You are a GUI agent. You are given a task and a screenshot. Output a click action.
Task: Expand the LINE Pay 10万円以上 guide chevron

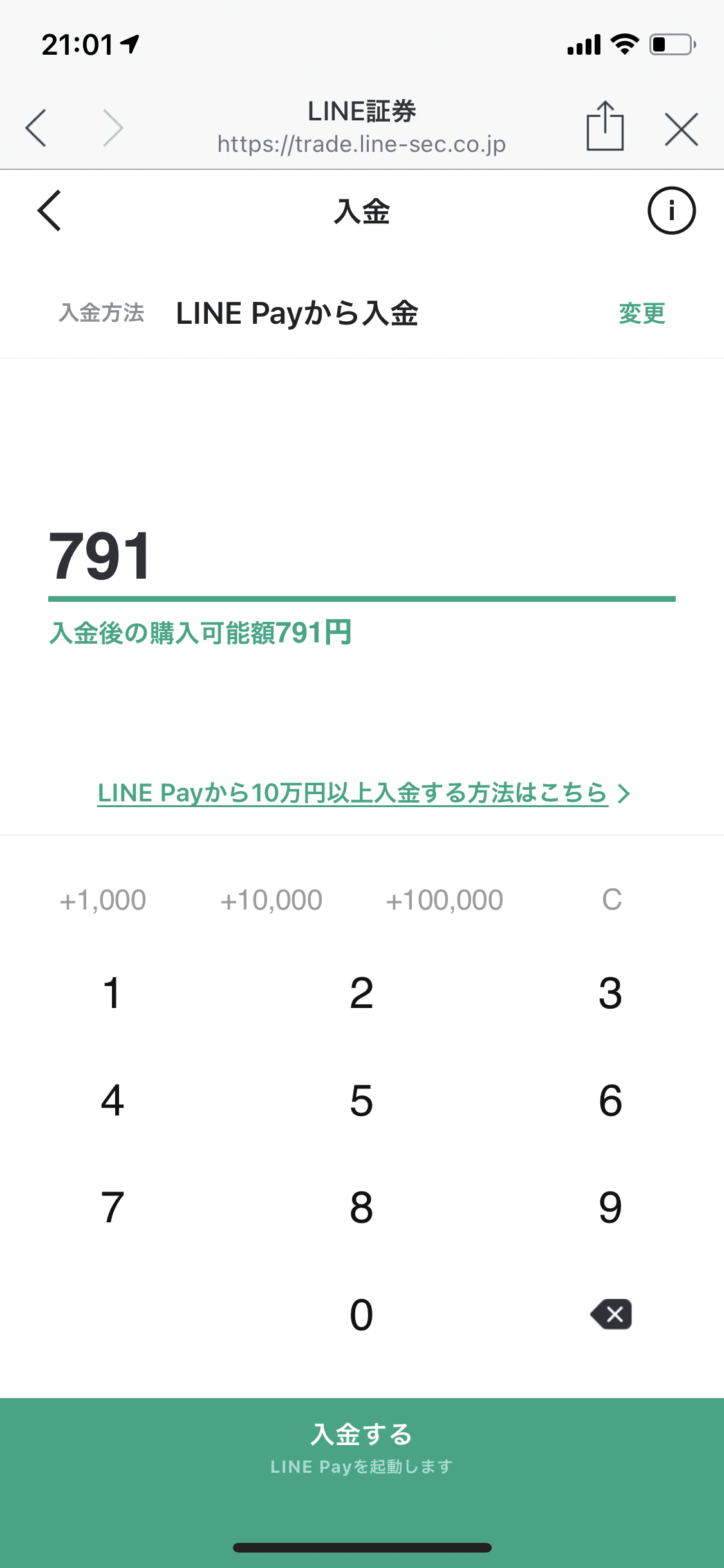623,794
